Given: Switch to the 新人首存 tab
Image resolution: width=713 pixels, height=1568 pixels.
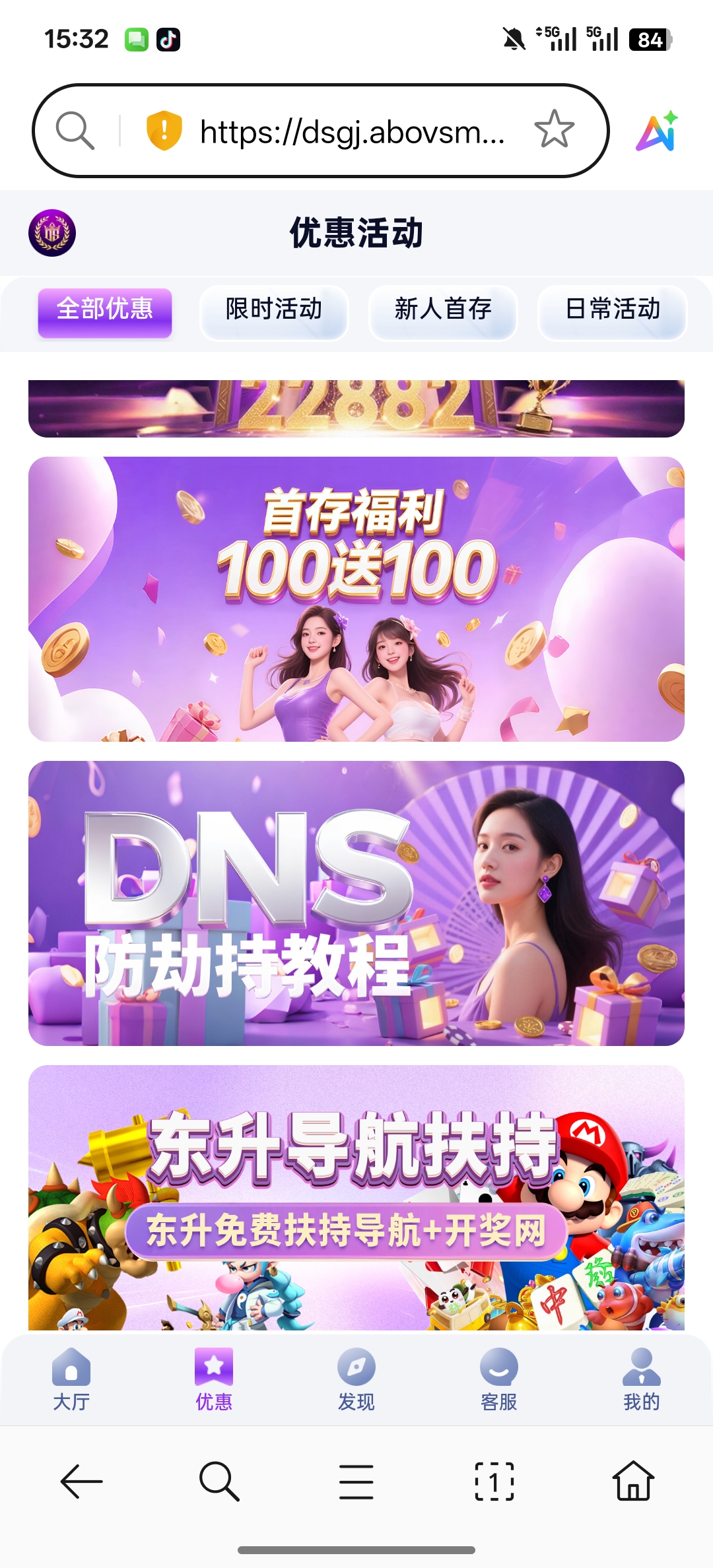Looking at the screenshot, I should pyautogui.click(x=443, y=311).
